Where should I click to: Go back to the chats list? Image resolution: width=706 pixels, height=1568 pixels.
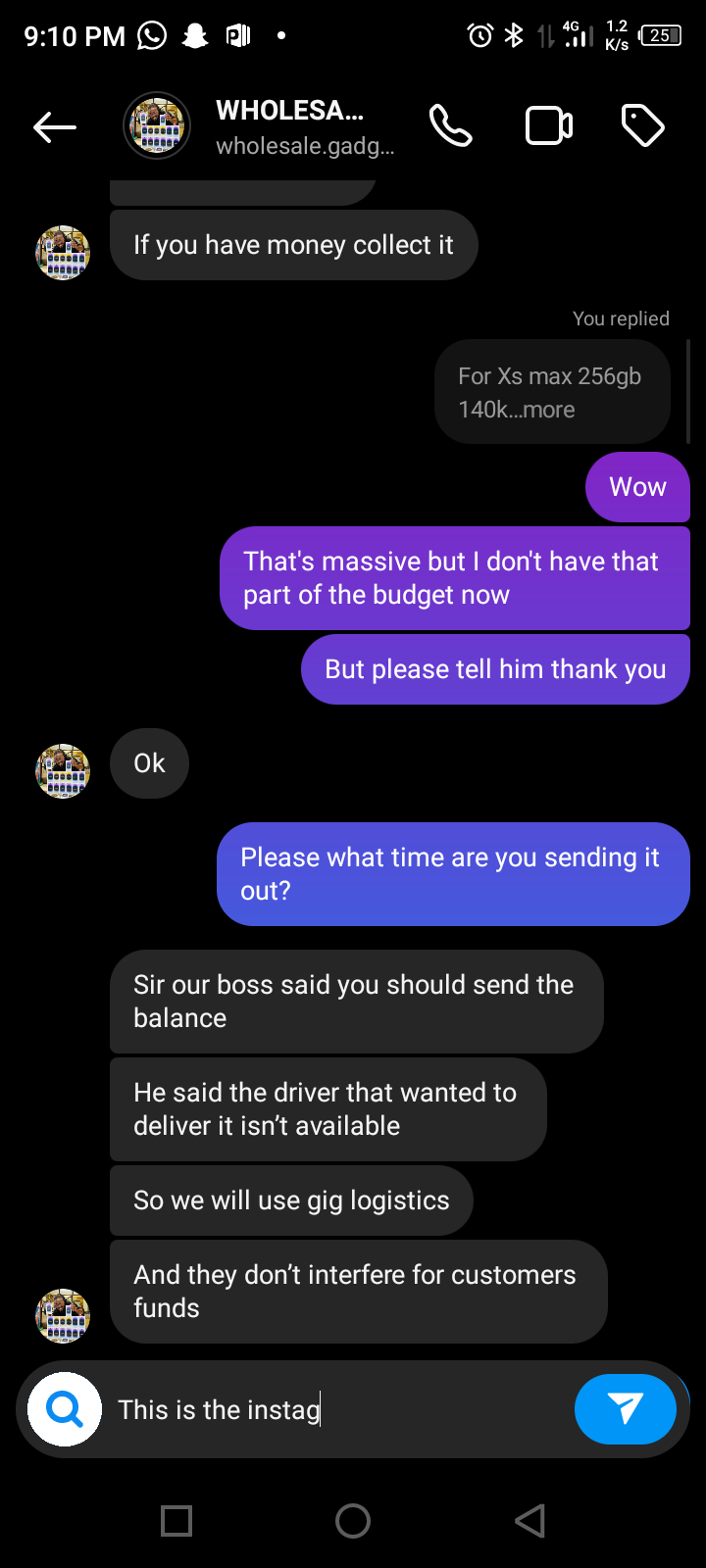tap(55, 126)
